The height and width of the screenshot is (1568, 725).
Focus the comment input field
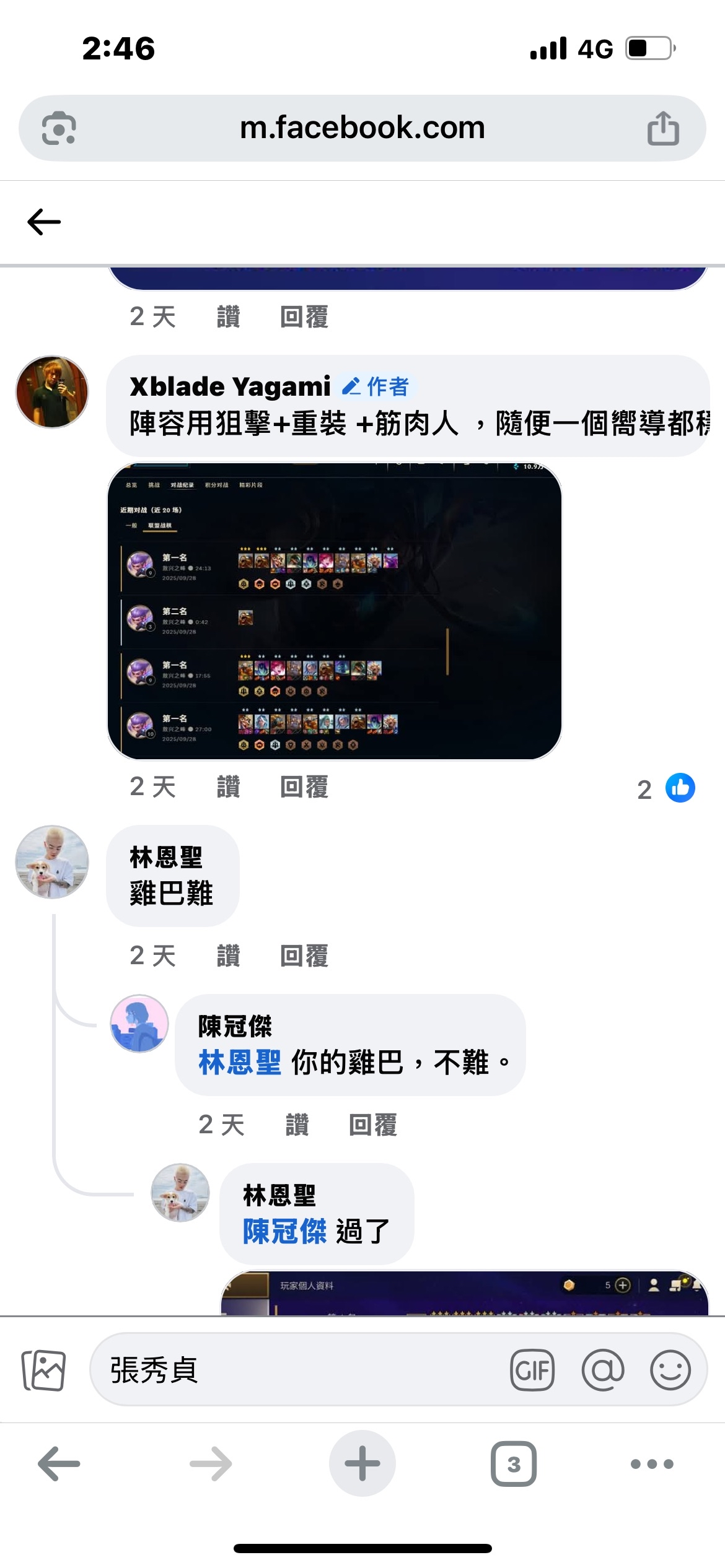(x=297, y=1370)
